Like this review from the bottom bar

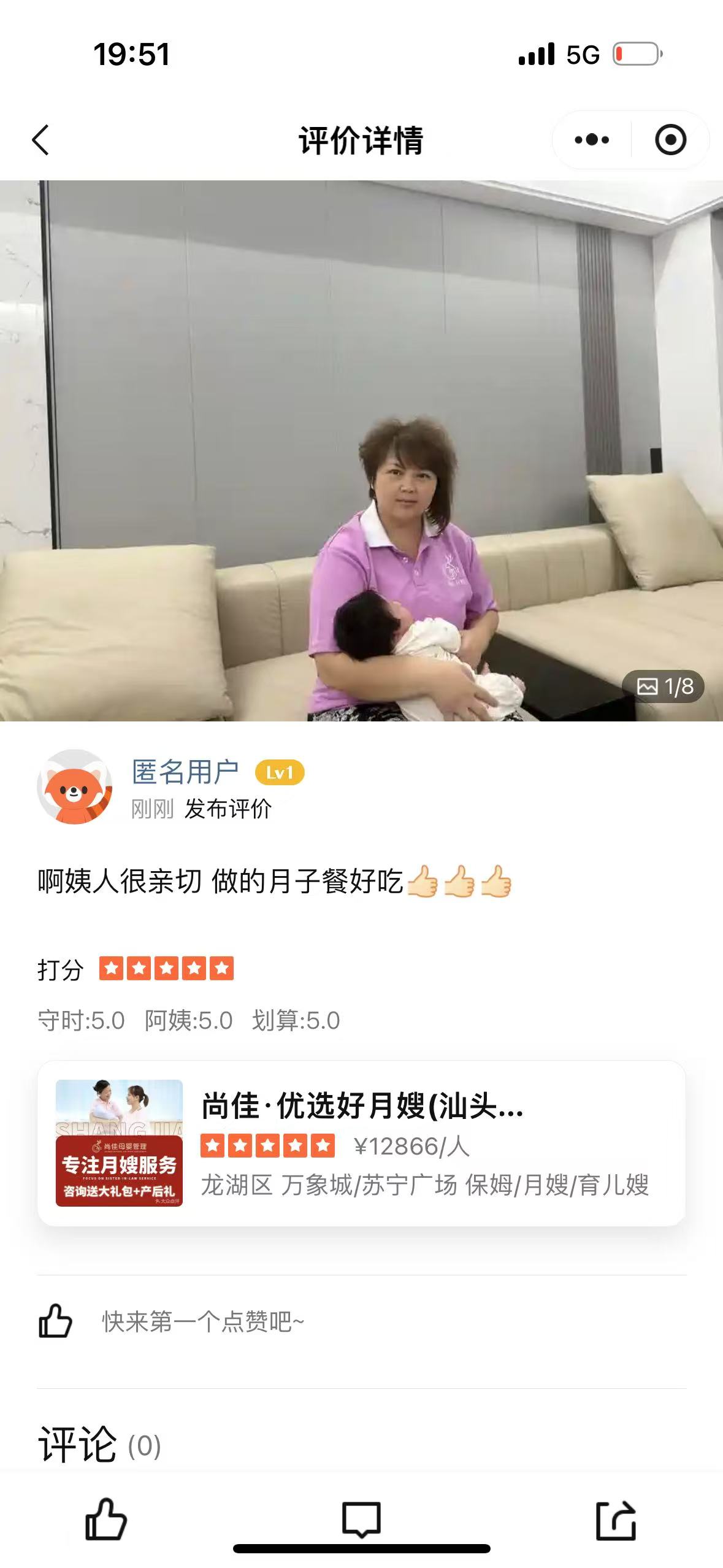tap(105, 1520)
